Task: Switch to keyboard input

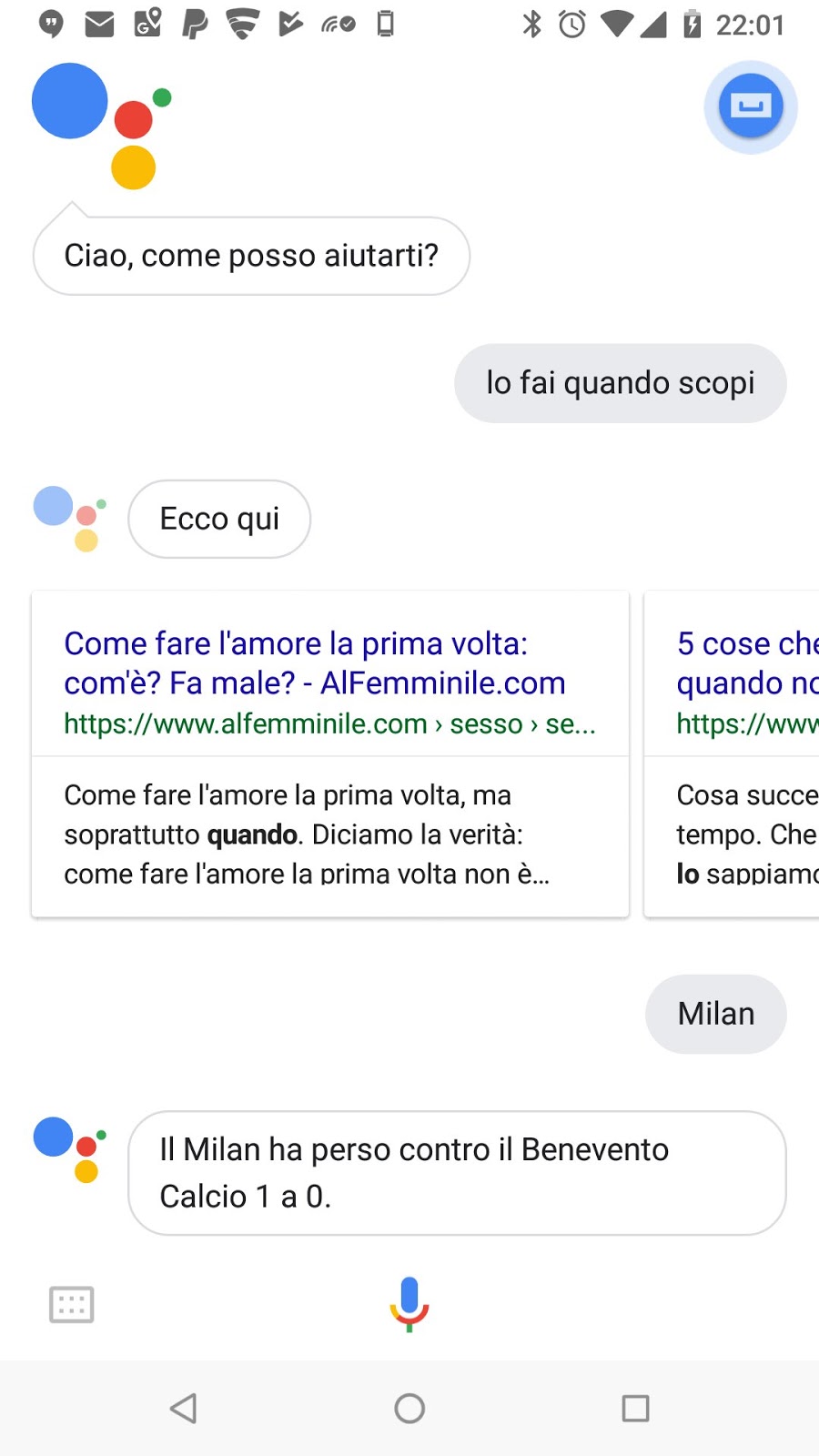Action: click(x=71, y=1304)
